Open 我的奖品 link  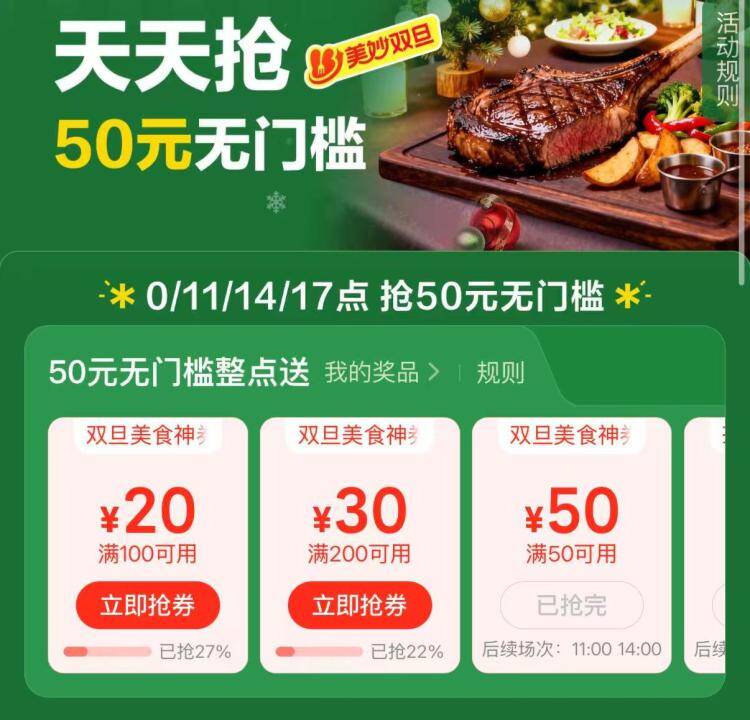tap(382, 372)
